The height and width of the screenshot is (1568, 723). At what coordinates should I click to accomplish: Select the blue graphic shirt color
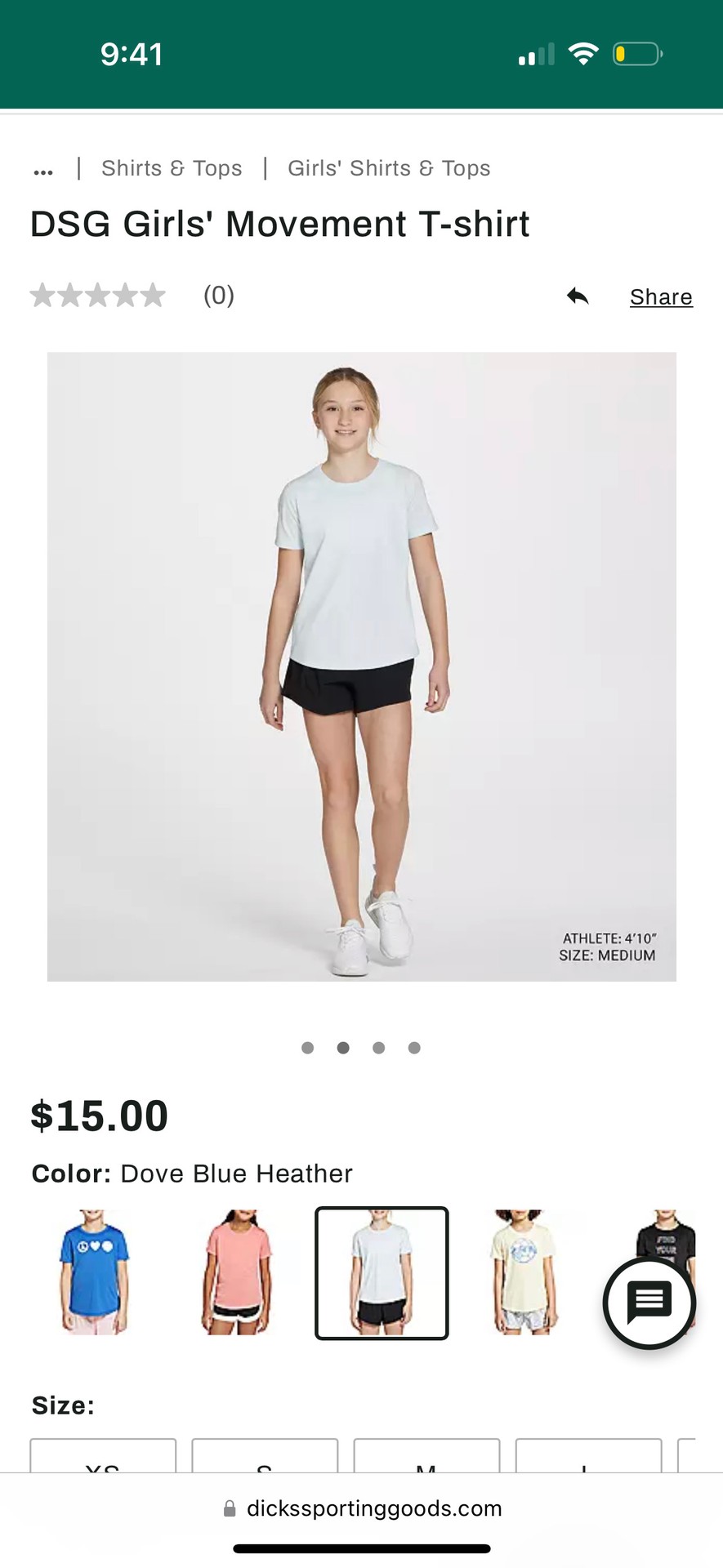click(95, 1272)
